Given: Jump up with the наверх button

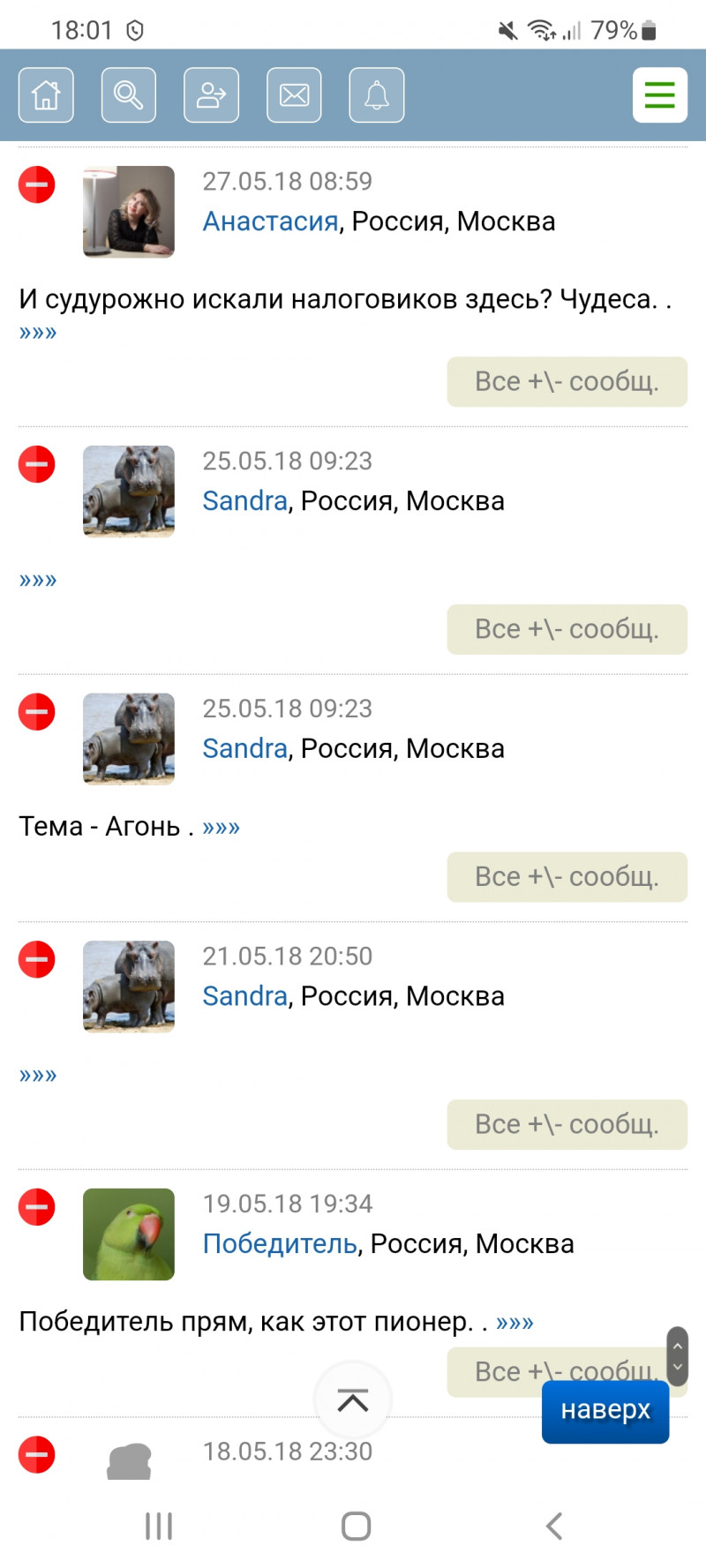Looking at the screenshot, I should coord(605,1410).
